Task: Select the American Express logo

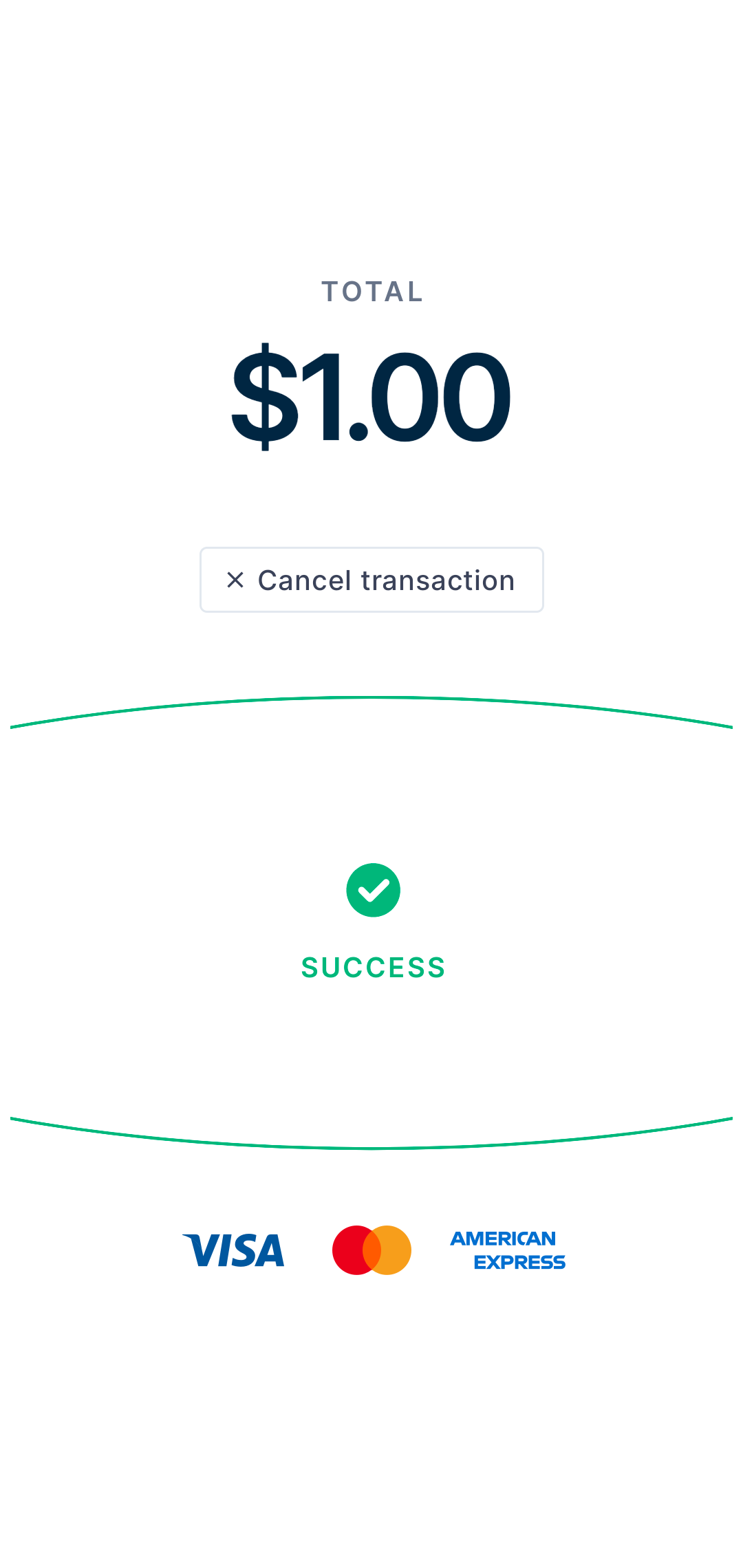Action: 507,1250
